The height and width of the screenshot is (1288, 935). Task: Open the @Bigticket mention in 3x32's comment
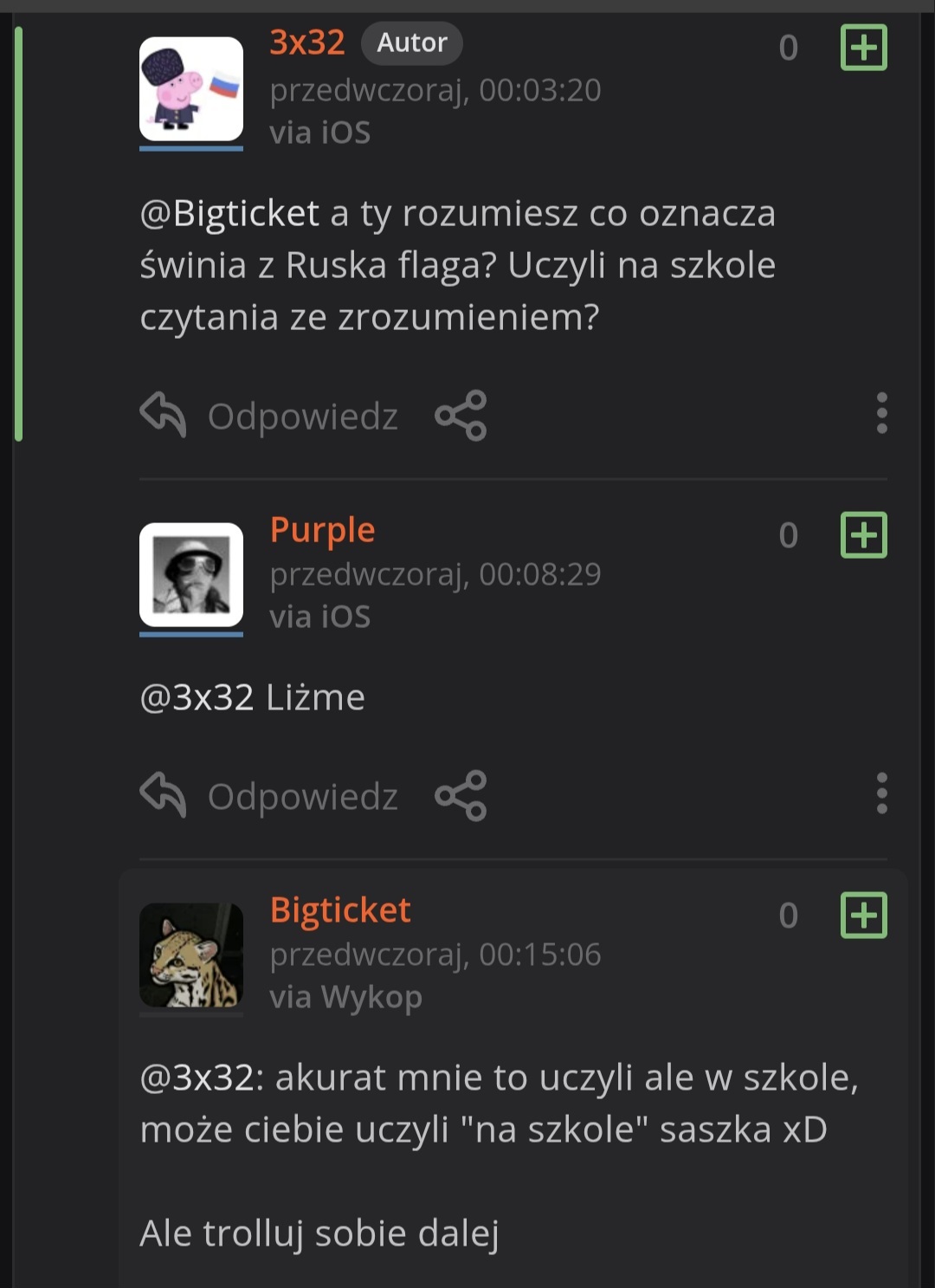229,213
